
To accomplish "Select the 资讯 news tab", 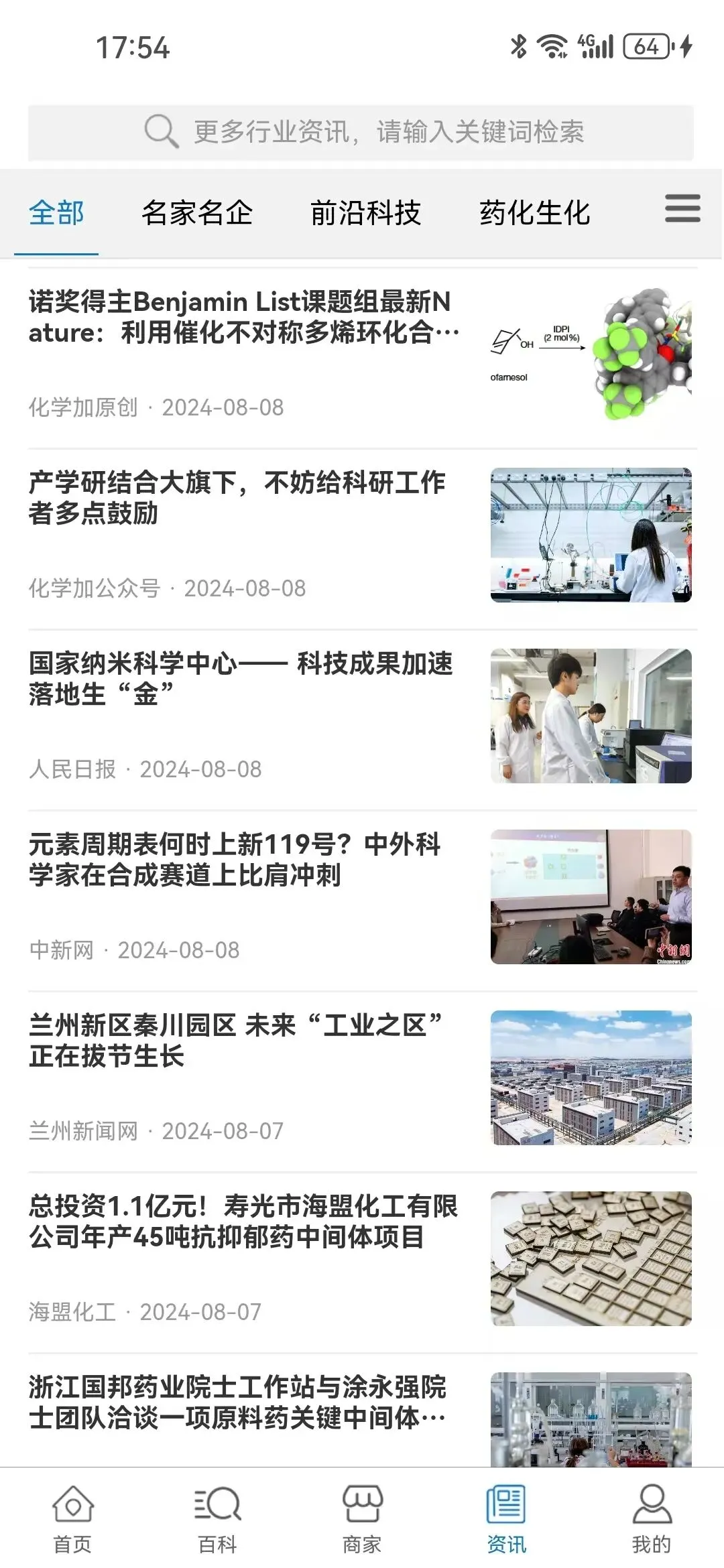I will [507, 1518].
